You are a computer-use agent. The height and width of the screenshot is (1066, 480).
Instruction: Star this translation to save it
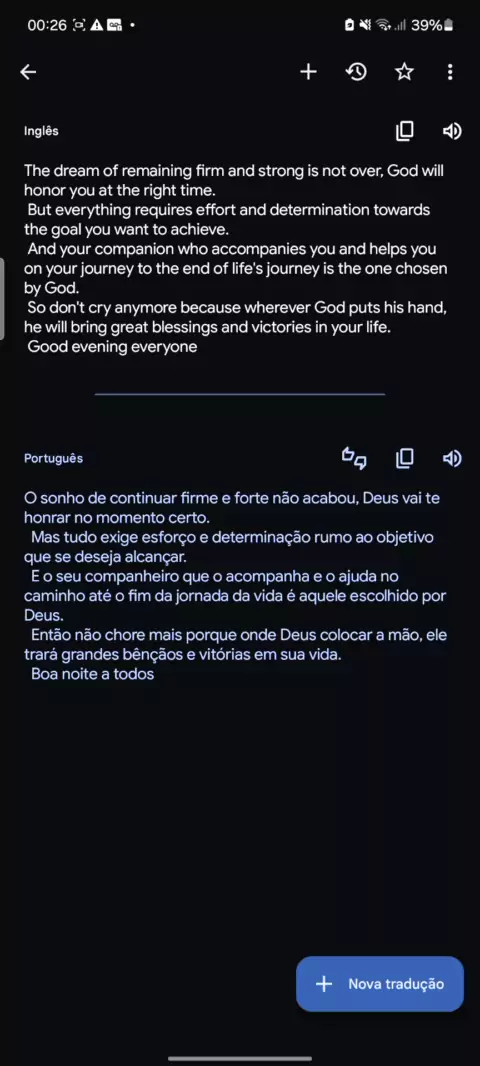(x=405, y=71)
